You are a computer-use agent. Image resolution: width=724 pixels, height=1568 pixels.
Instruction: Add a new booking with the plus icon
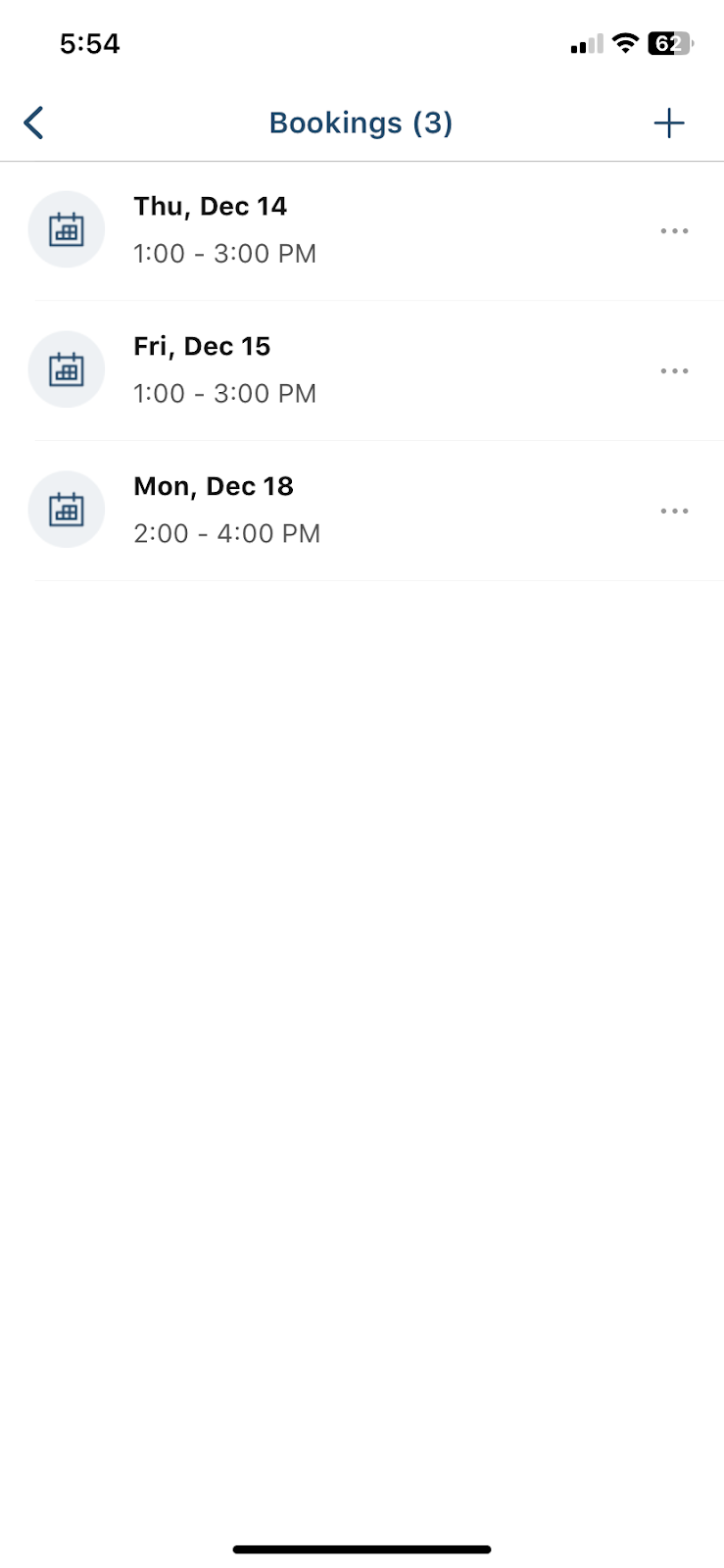click(669, 123)
